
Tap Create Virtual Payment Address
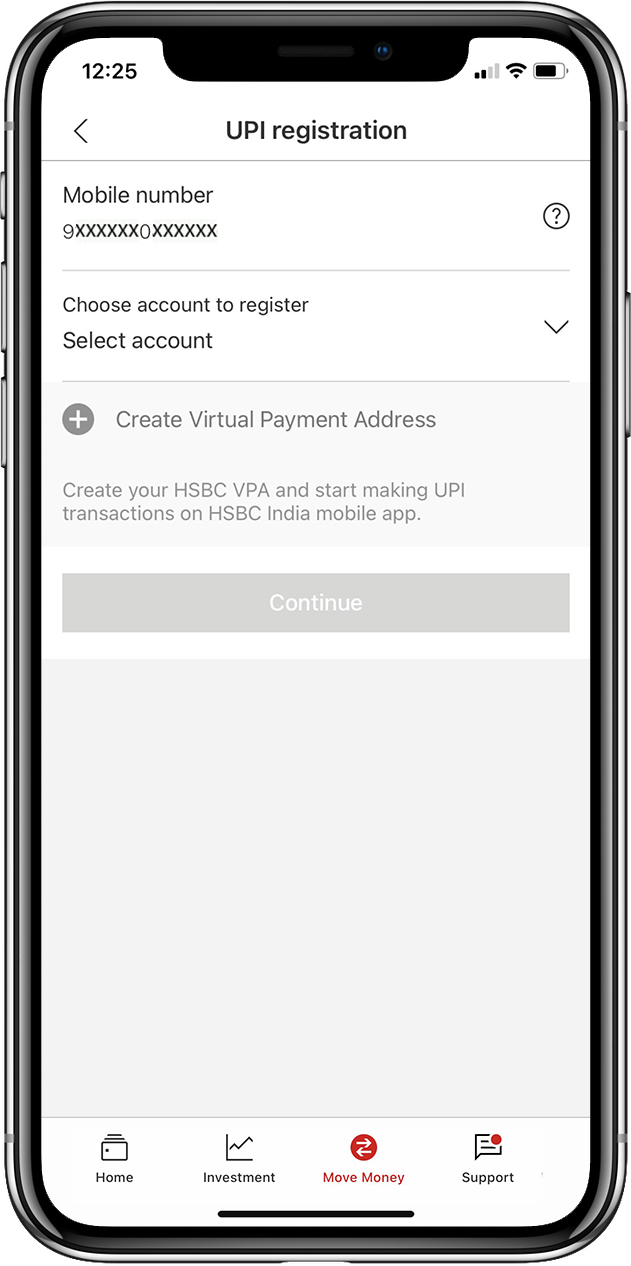click(x=250, y=420)
